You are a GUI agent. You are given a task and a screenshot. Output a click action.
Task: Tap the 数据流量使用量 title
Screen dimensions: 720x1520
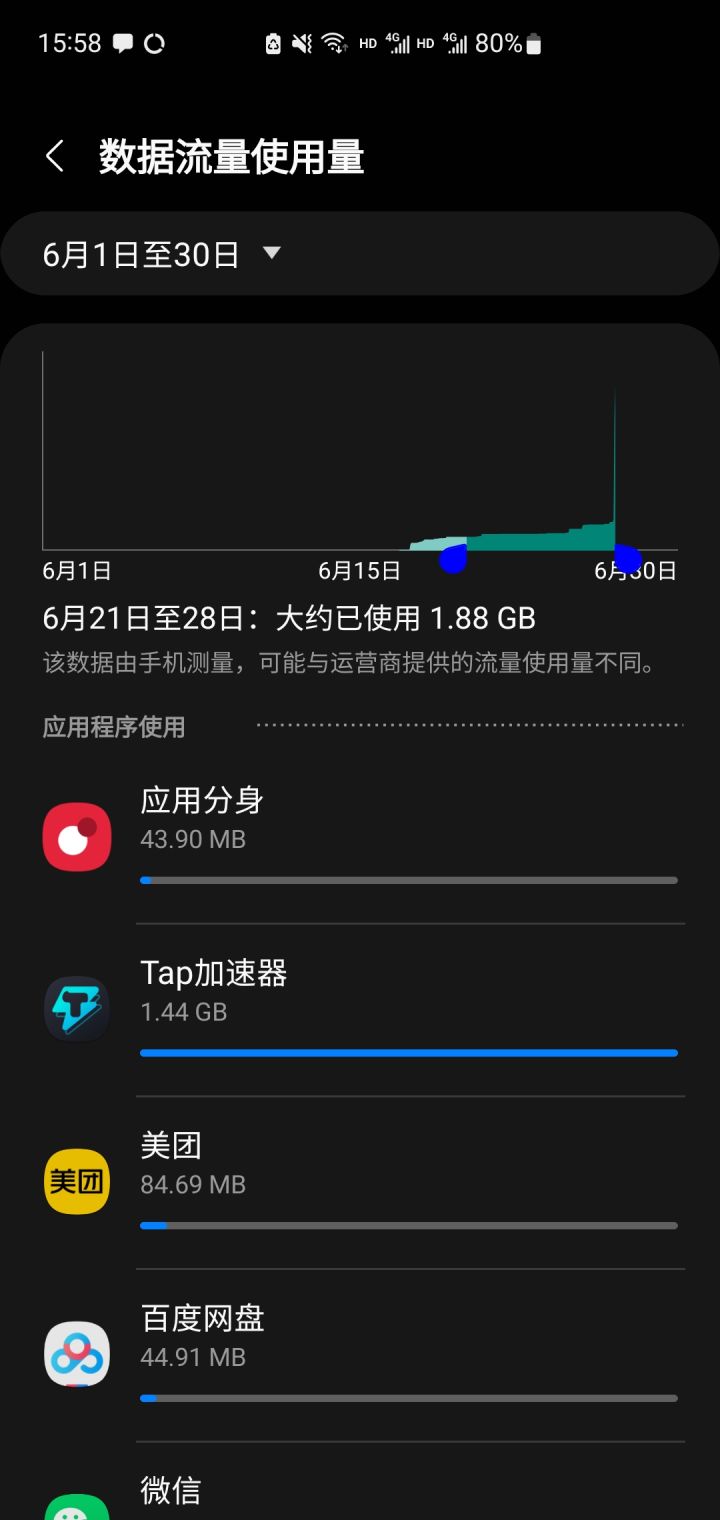(230, 157)
